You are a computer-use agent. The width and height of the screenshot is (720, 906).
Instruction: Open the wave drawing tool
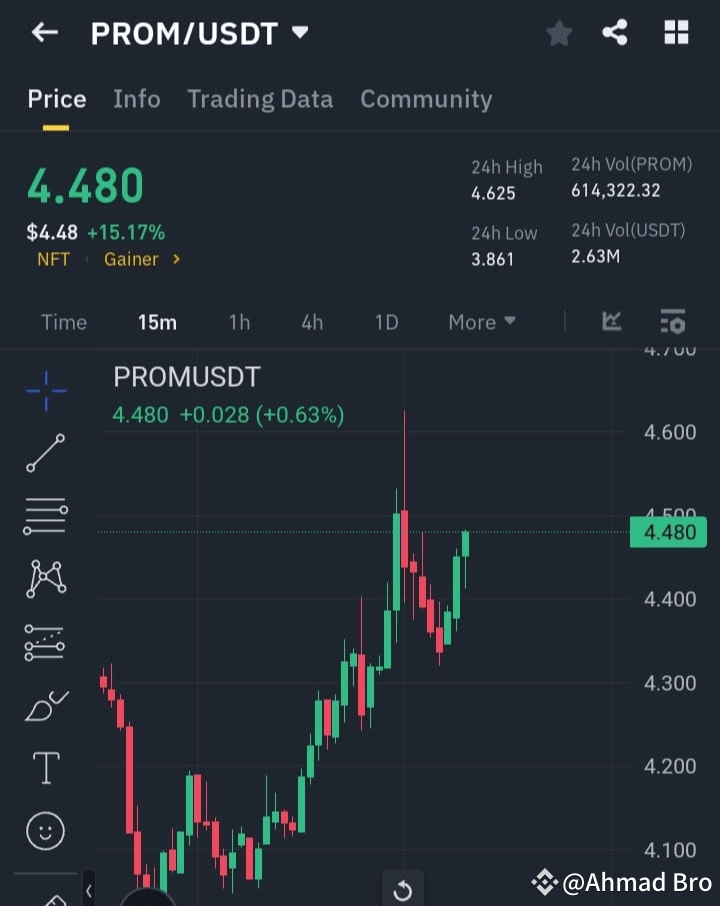(x=45, y=642)
